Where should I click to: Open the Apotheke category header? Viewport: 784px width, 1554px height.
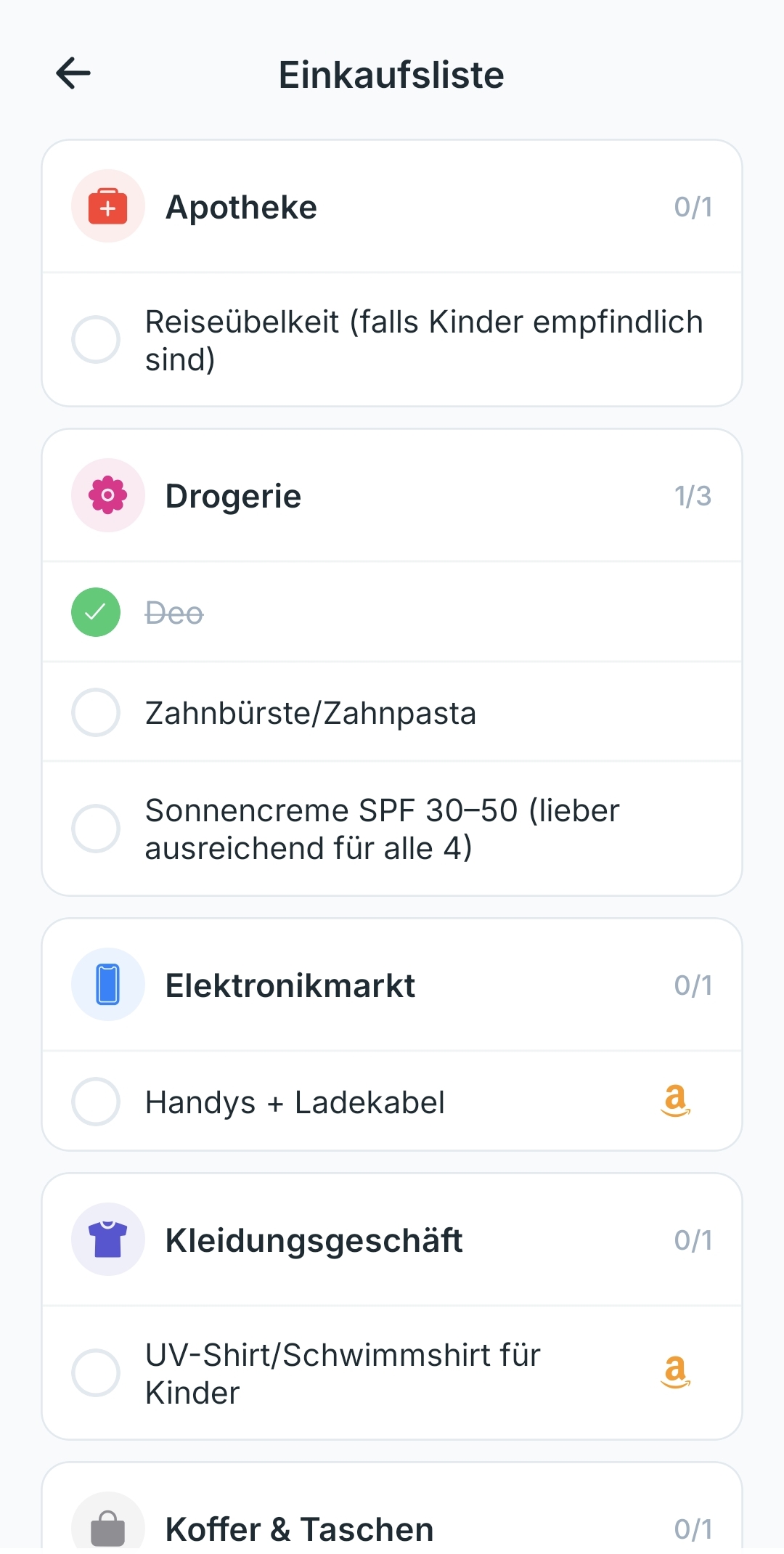tap(392, 206)
